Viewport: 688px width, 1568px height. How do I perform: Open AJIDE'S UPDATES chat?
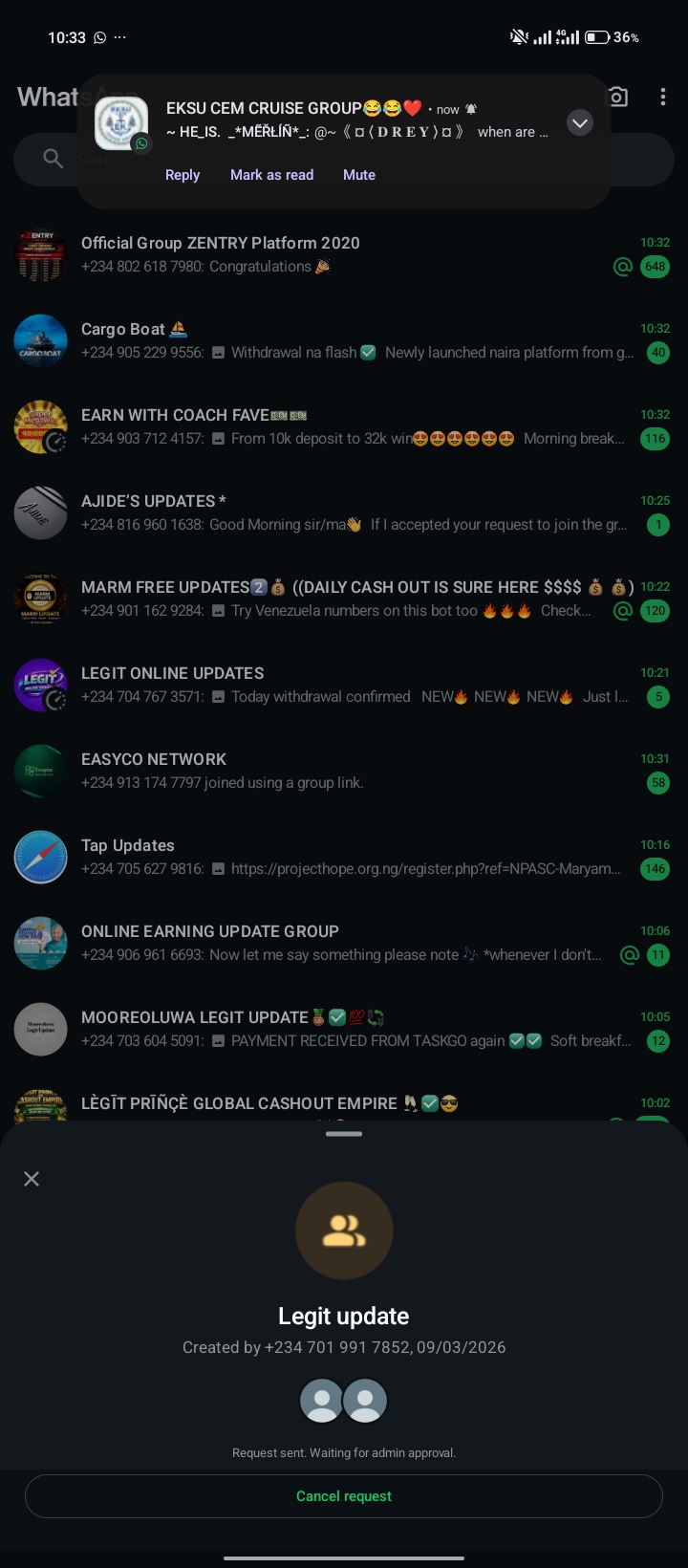pyautogui.click(x=344, y=512)
